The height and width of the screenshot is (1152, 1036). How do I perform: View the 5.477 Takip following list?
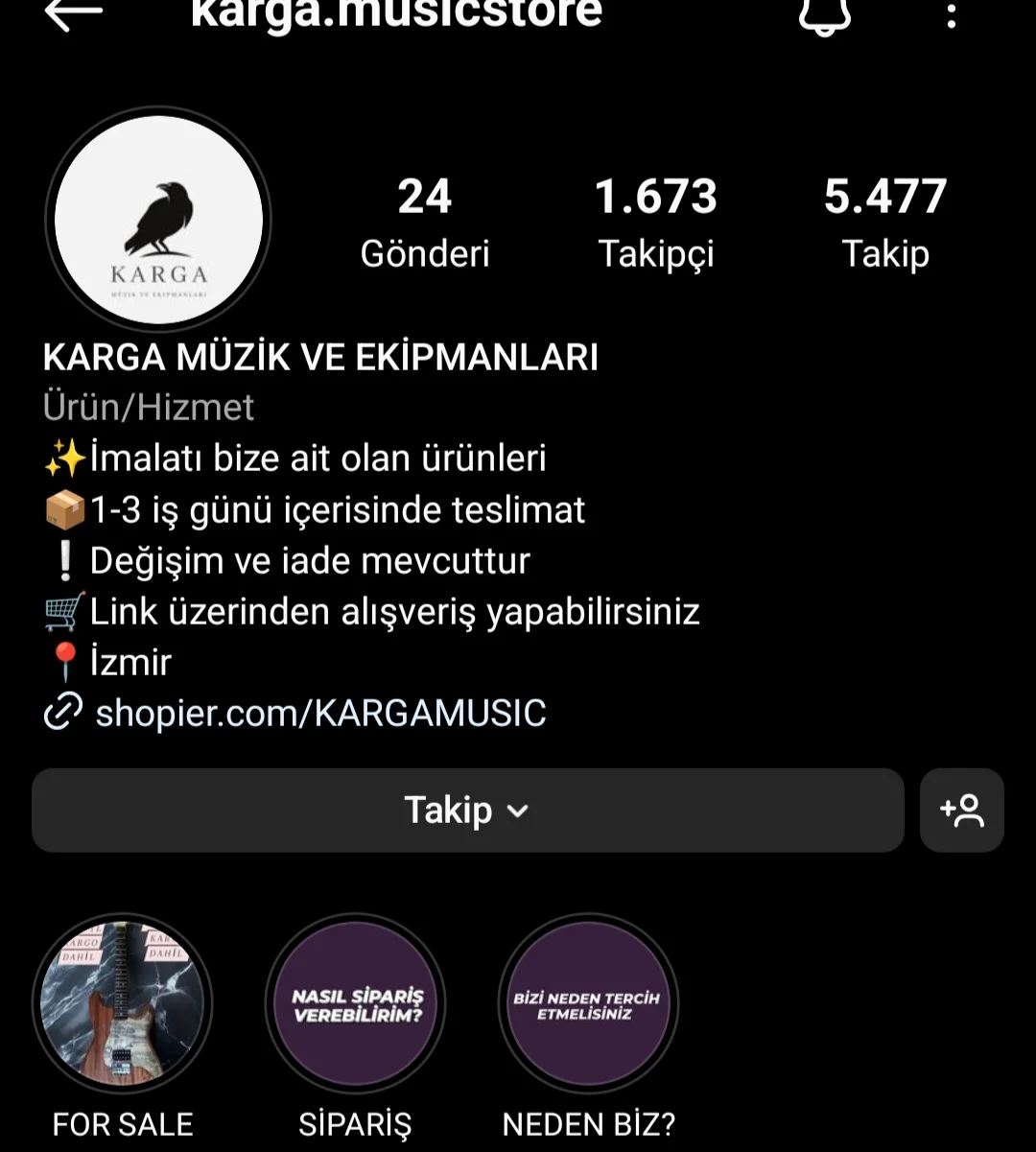(884, 223)
